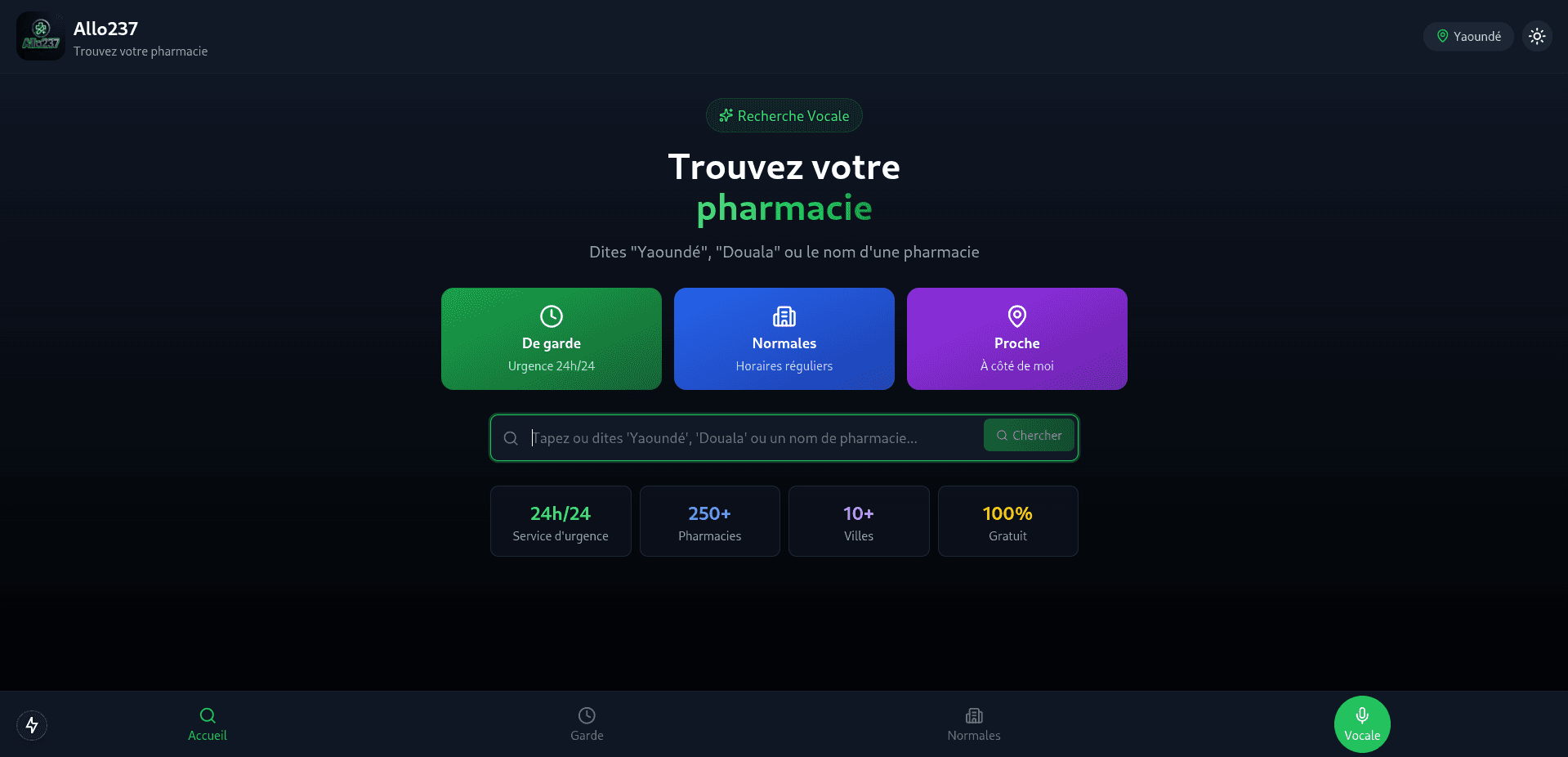Switch to the Garde tab

coord(587,724)
